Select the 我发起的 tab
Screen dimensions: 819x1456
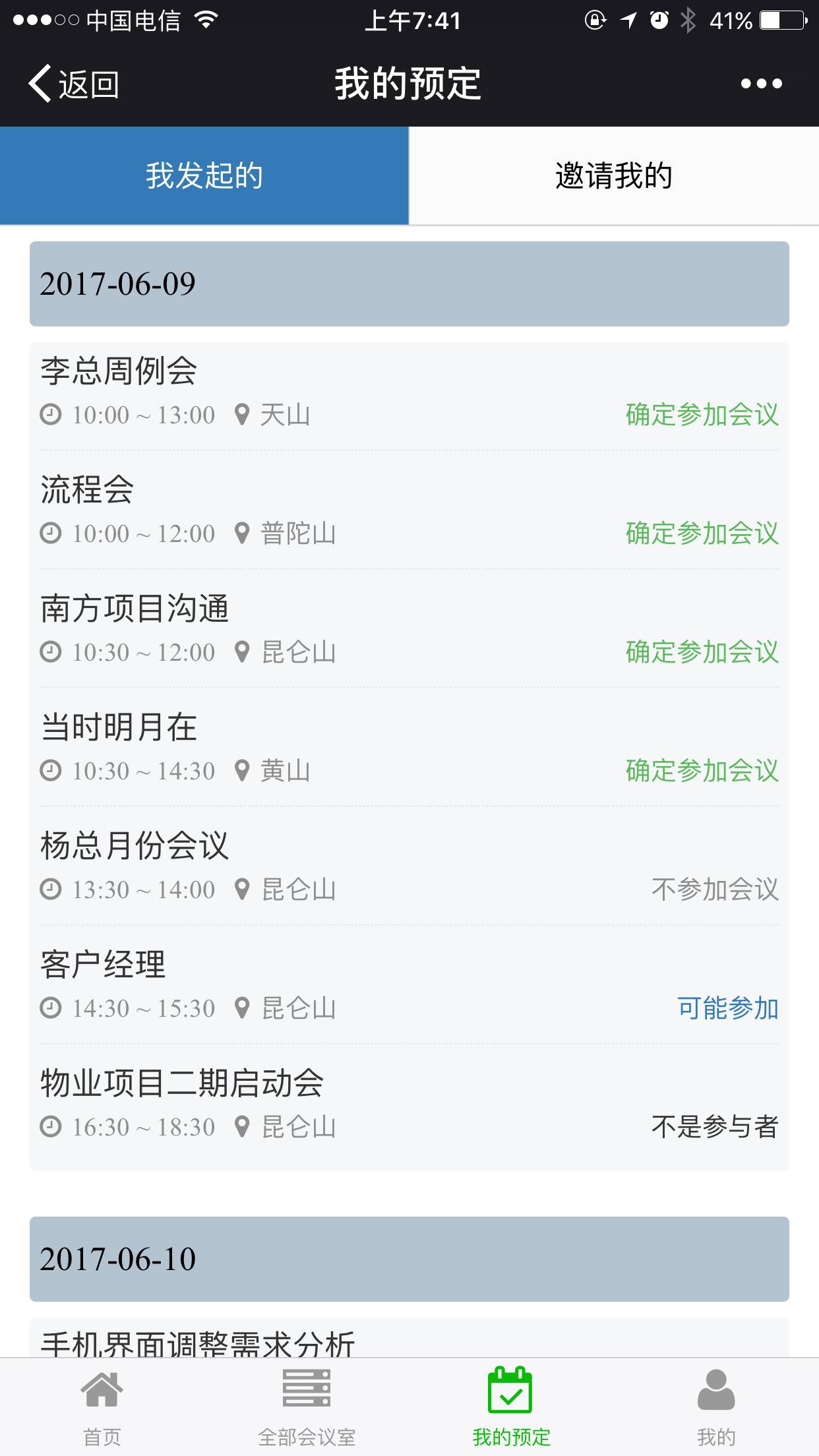coord(204,175)
